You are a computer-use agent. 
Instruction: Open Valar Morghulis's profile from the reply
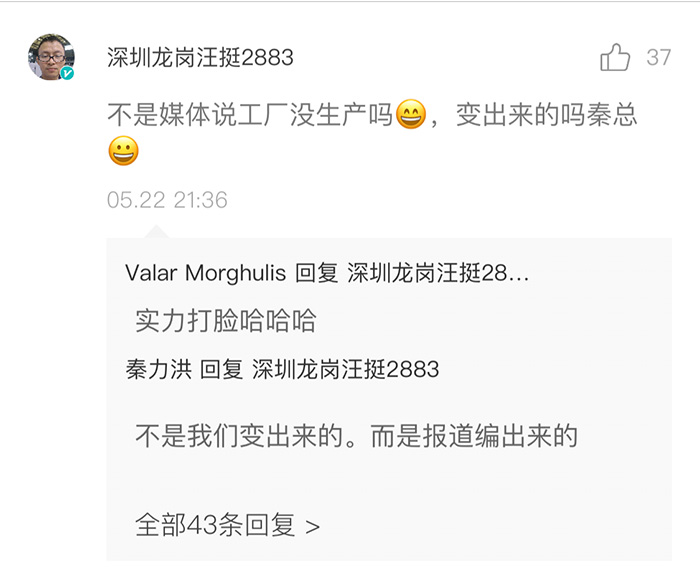[205, 273]
